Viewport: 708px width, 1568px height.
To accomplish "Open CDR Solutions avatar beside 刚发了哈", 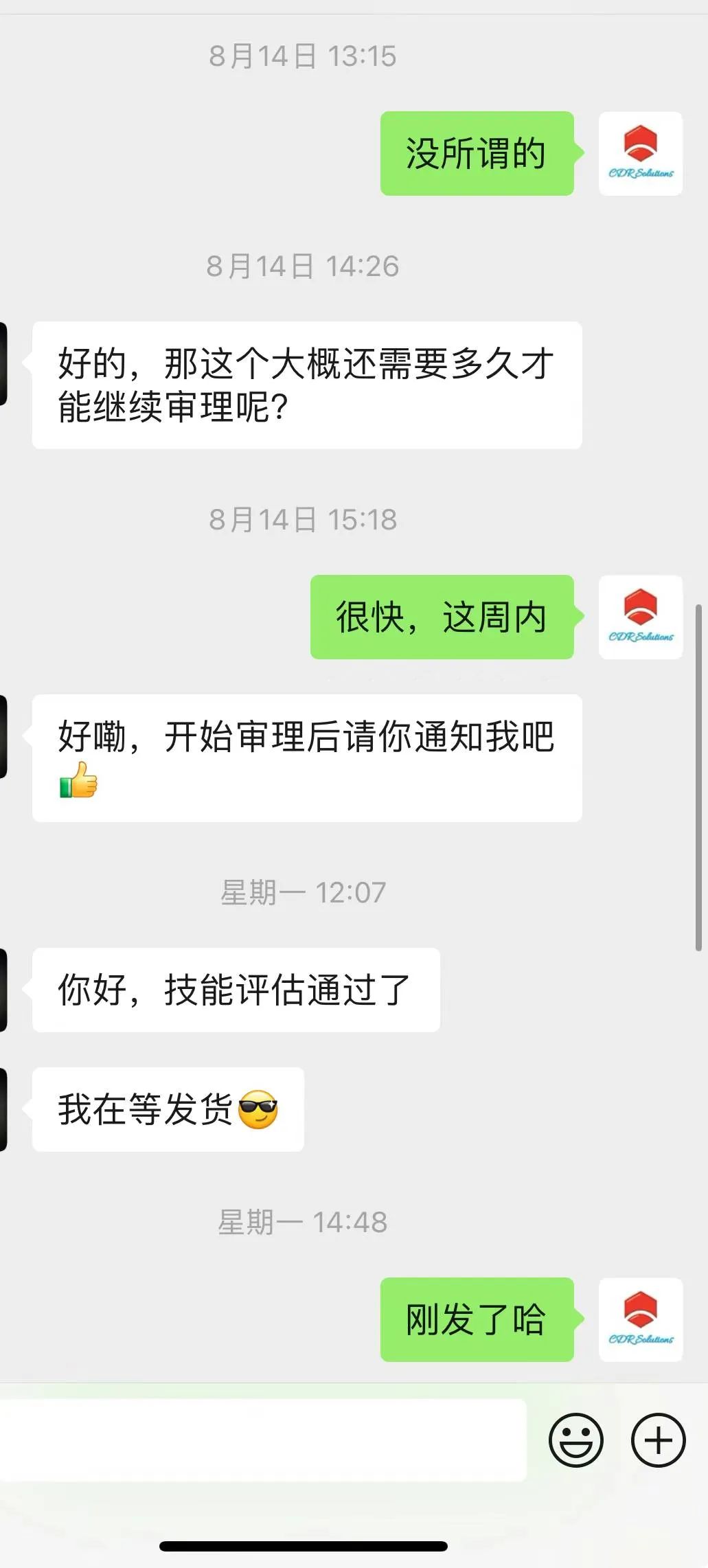I will 640,1319.
